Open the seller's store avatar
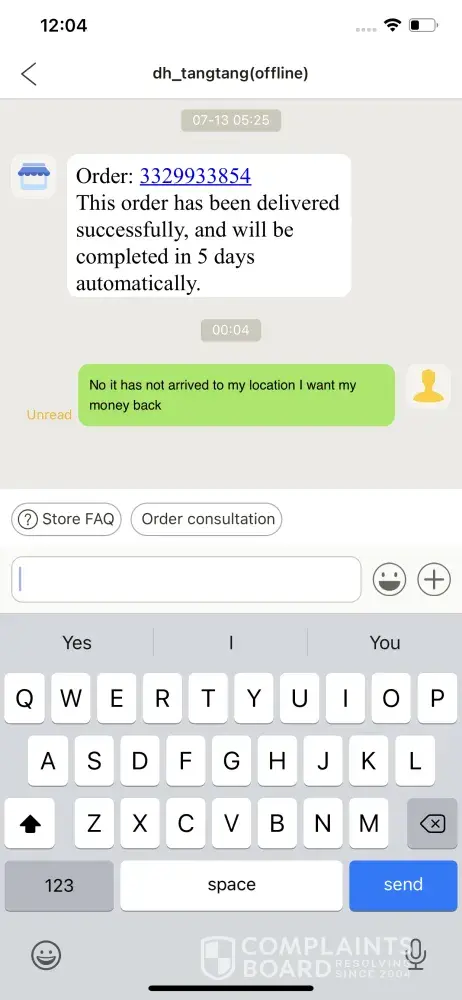This screenshot has height=1000, width=462. coord(33,176)
